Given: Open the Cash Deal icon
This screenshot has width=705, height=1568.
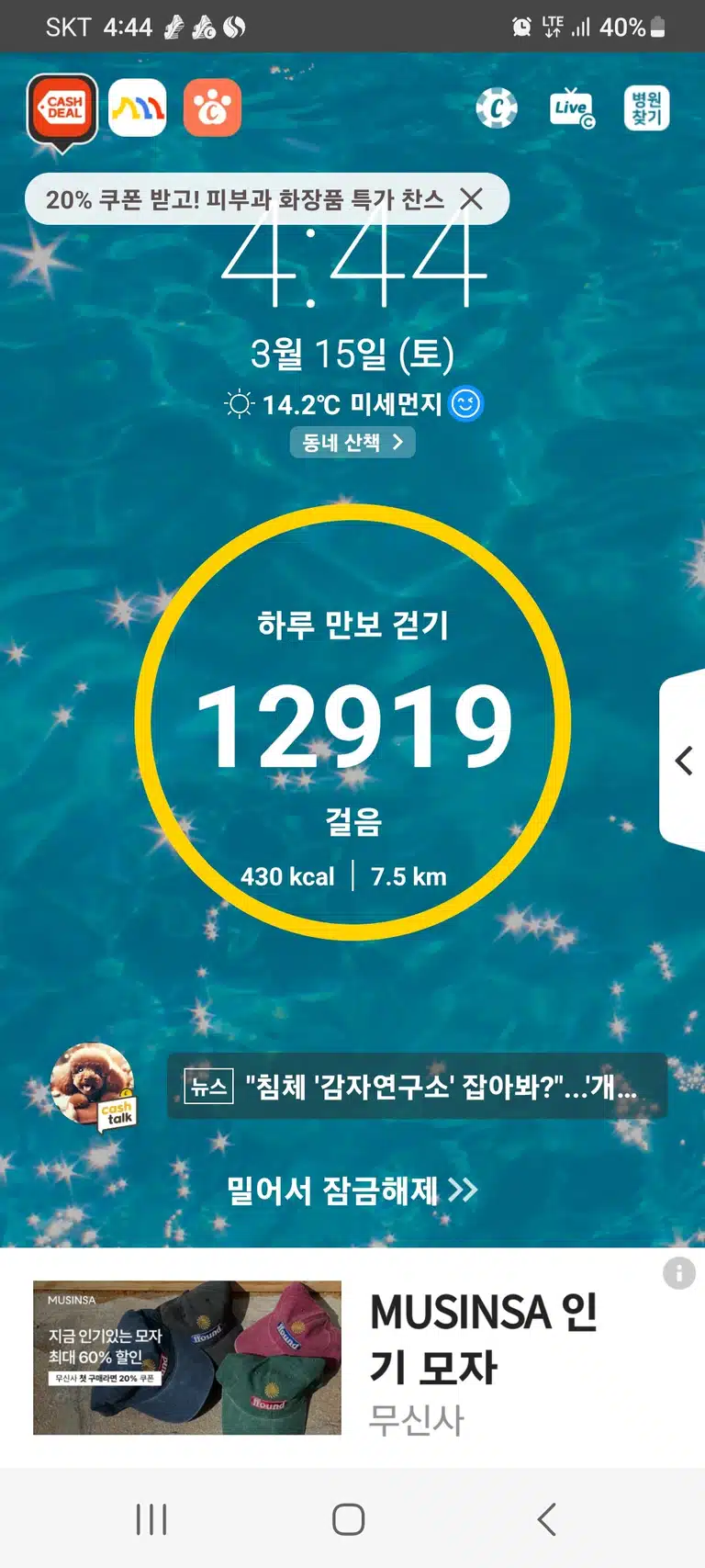Looking at the screenshot, I should (62, 109).
